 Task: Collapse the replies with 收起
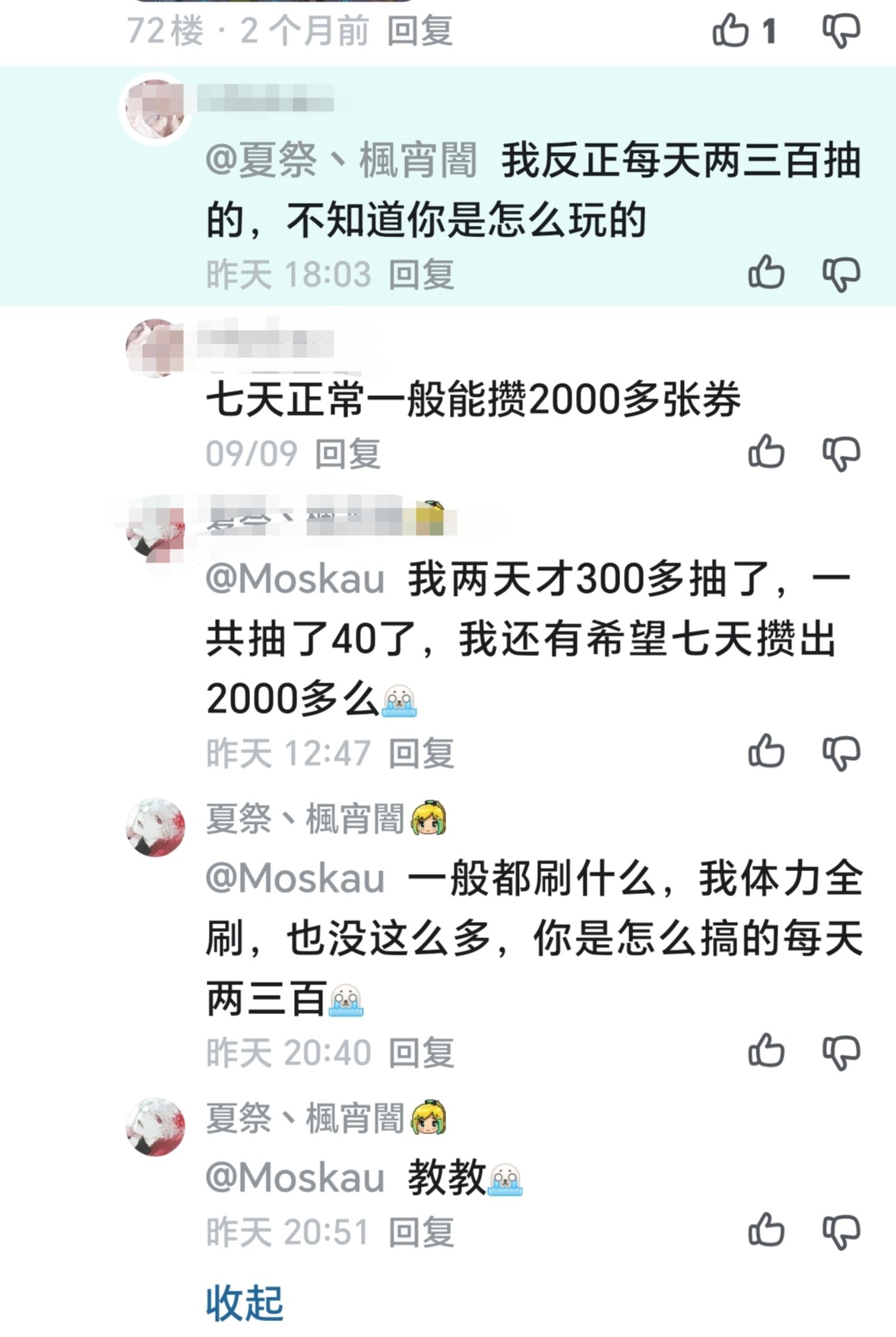click(244, 1303)
